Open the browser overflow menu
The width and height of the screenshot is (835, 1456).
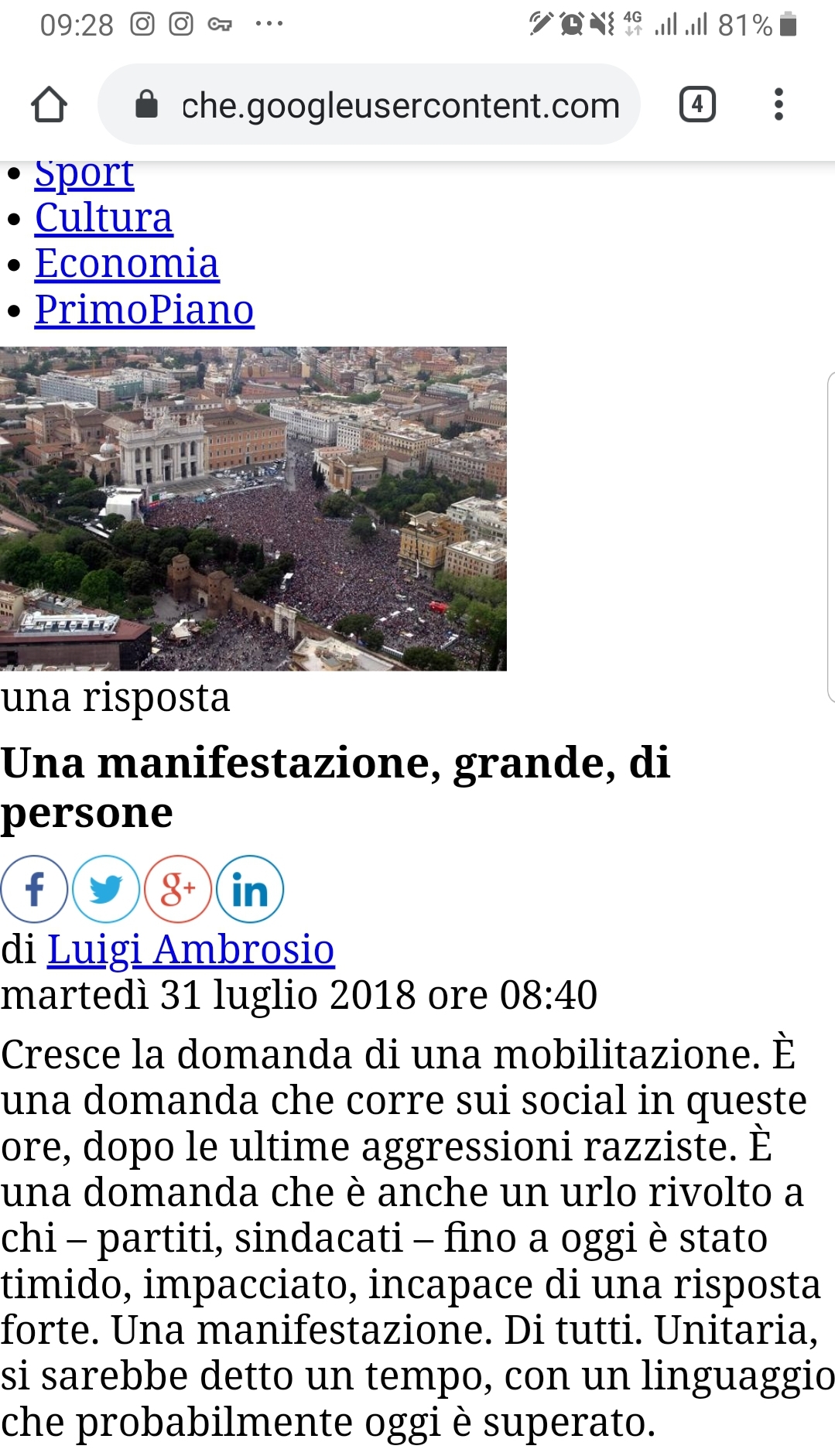[x=779, y=104]
